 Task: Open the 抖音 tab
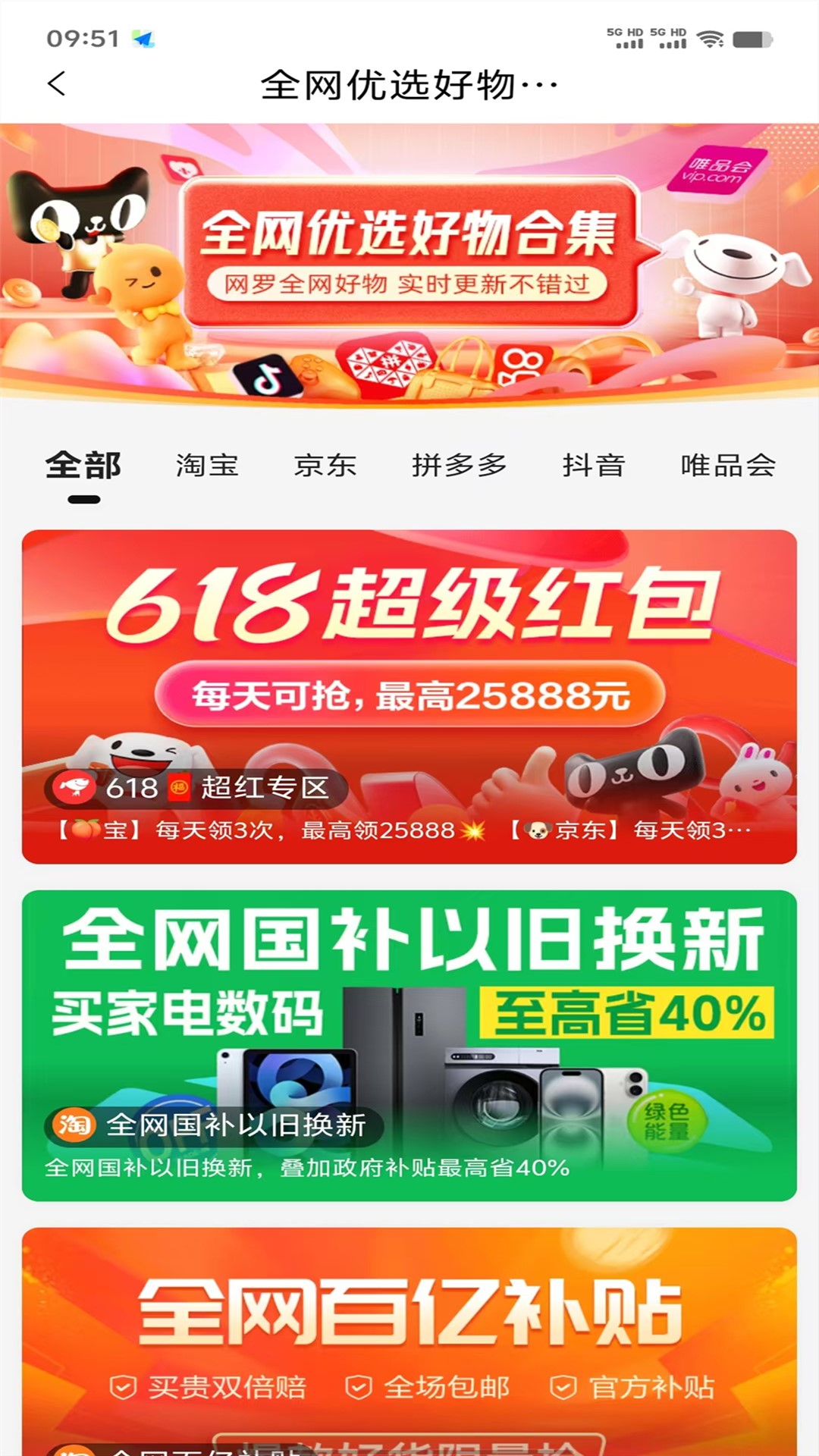pos(595,466)
